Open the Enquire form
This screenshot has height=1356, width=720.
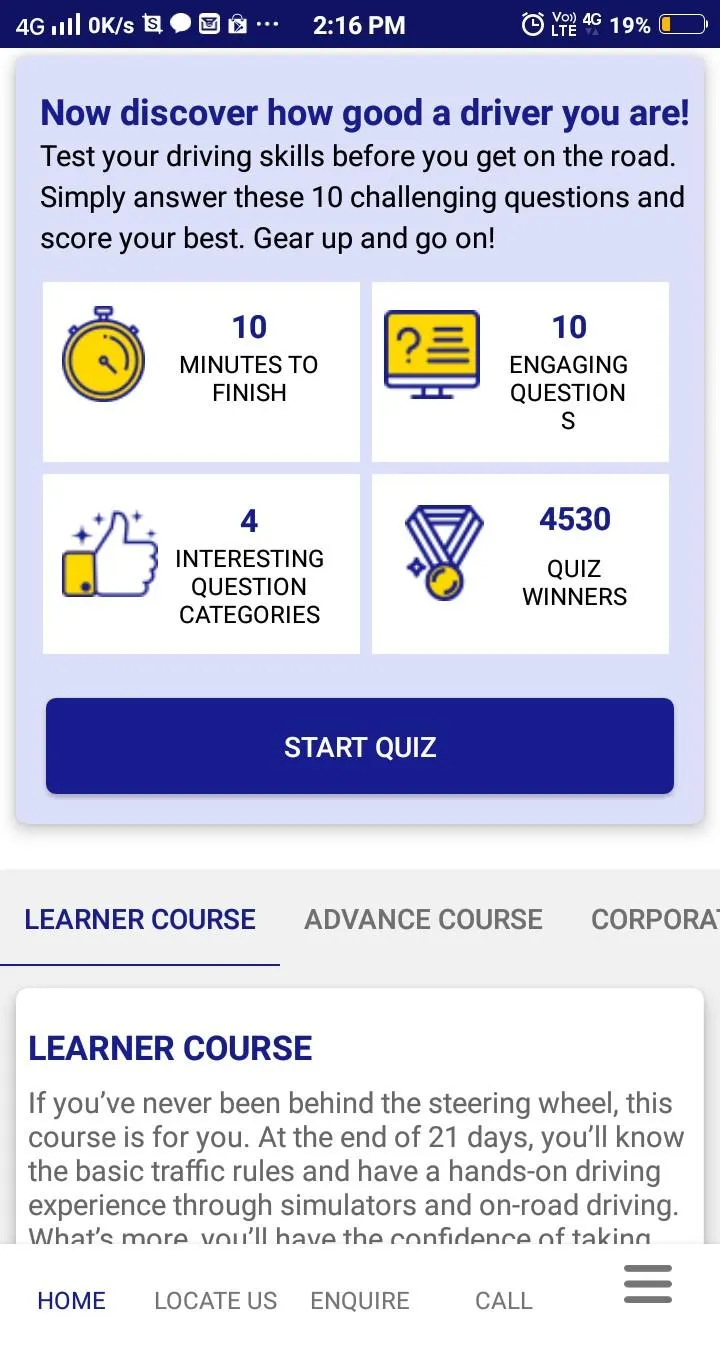coord(360,1300)
